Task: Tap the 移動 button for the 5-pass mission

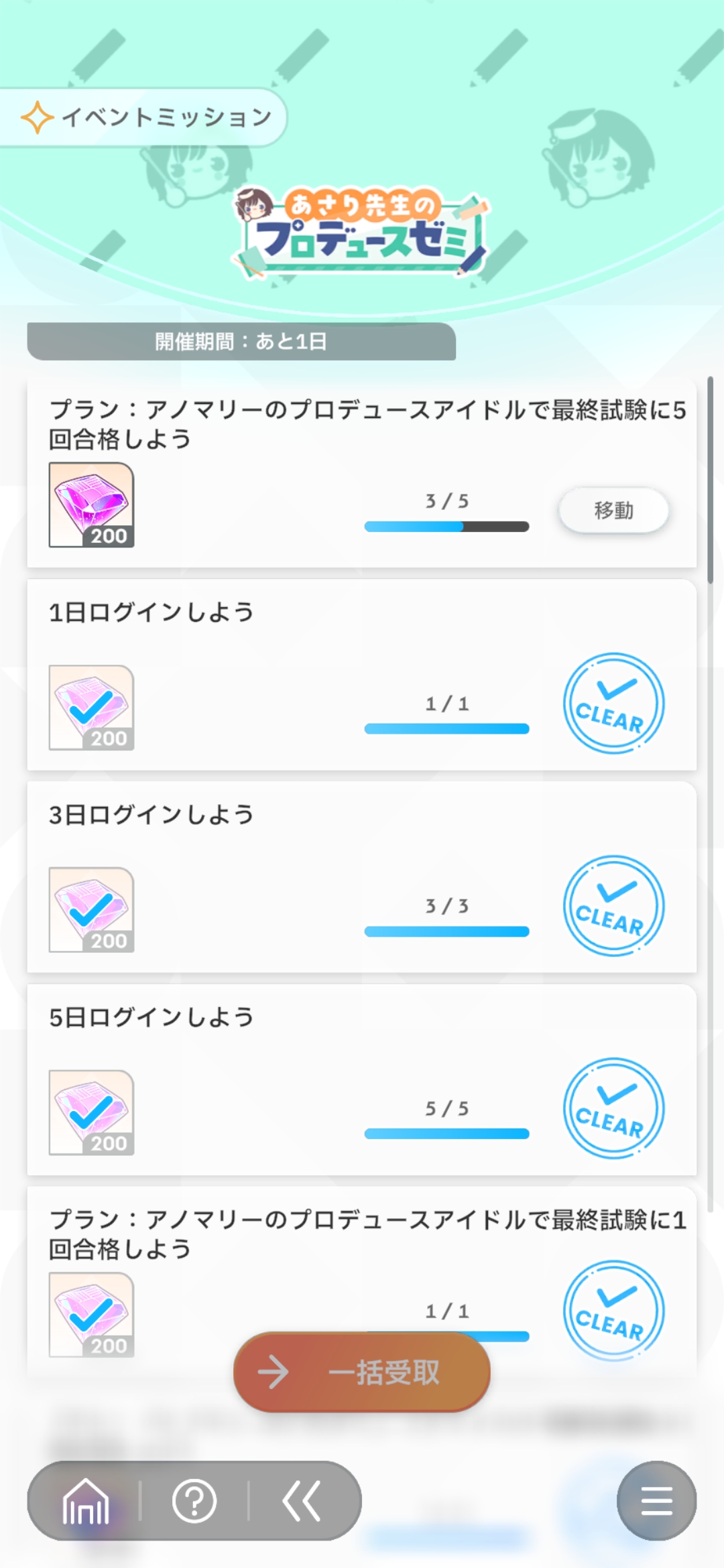Action: pyautogui.click(x=613, y=511)
